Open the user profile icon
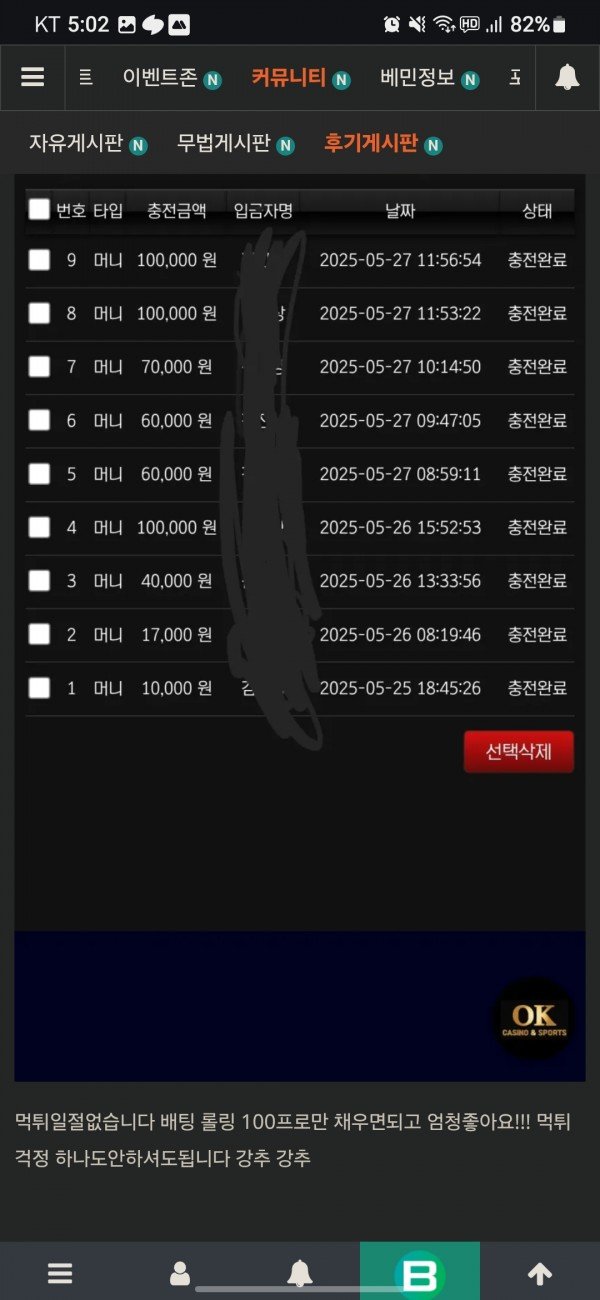 coord(180,1272)
